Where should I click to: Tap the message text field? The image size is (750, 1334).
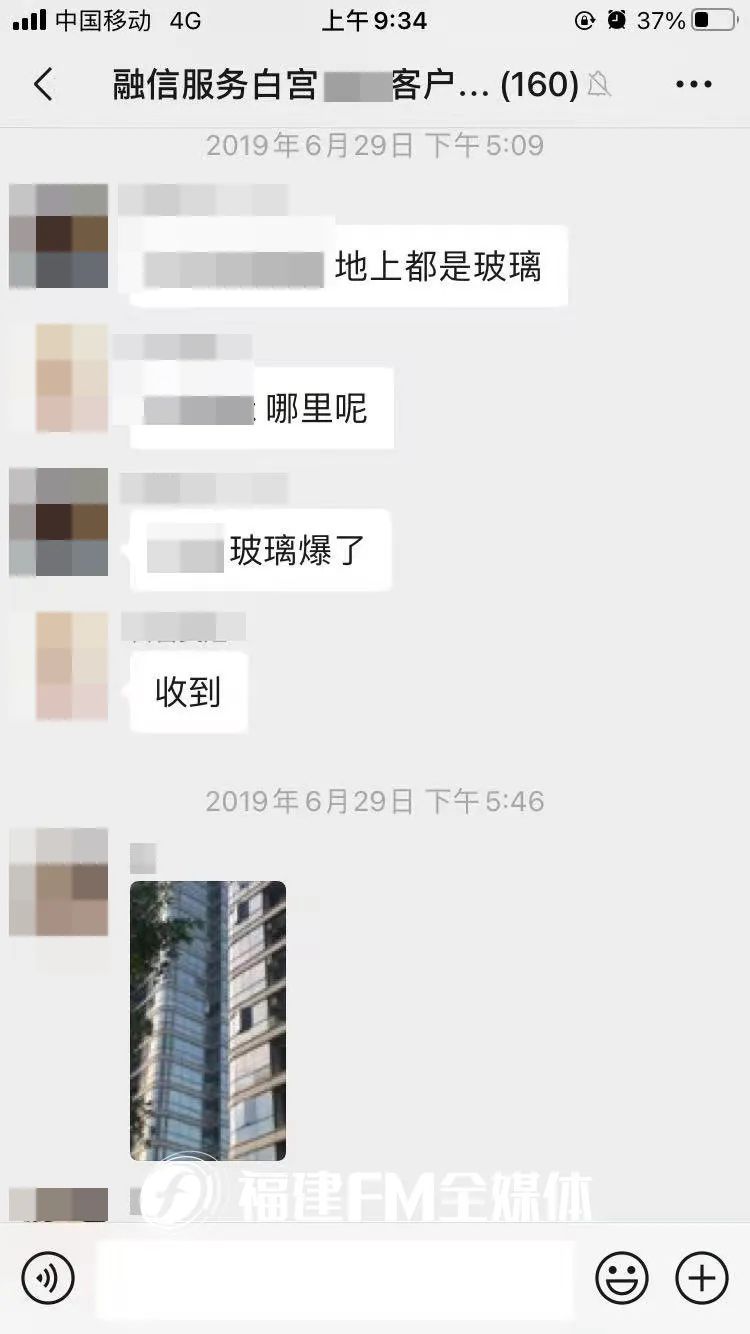[335, 1277]
